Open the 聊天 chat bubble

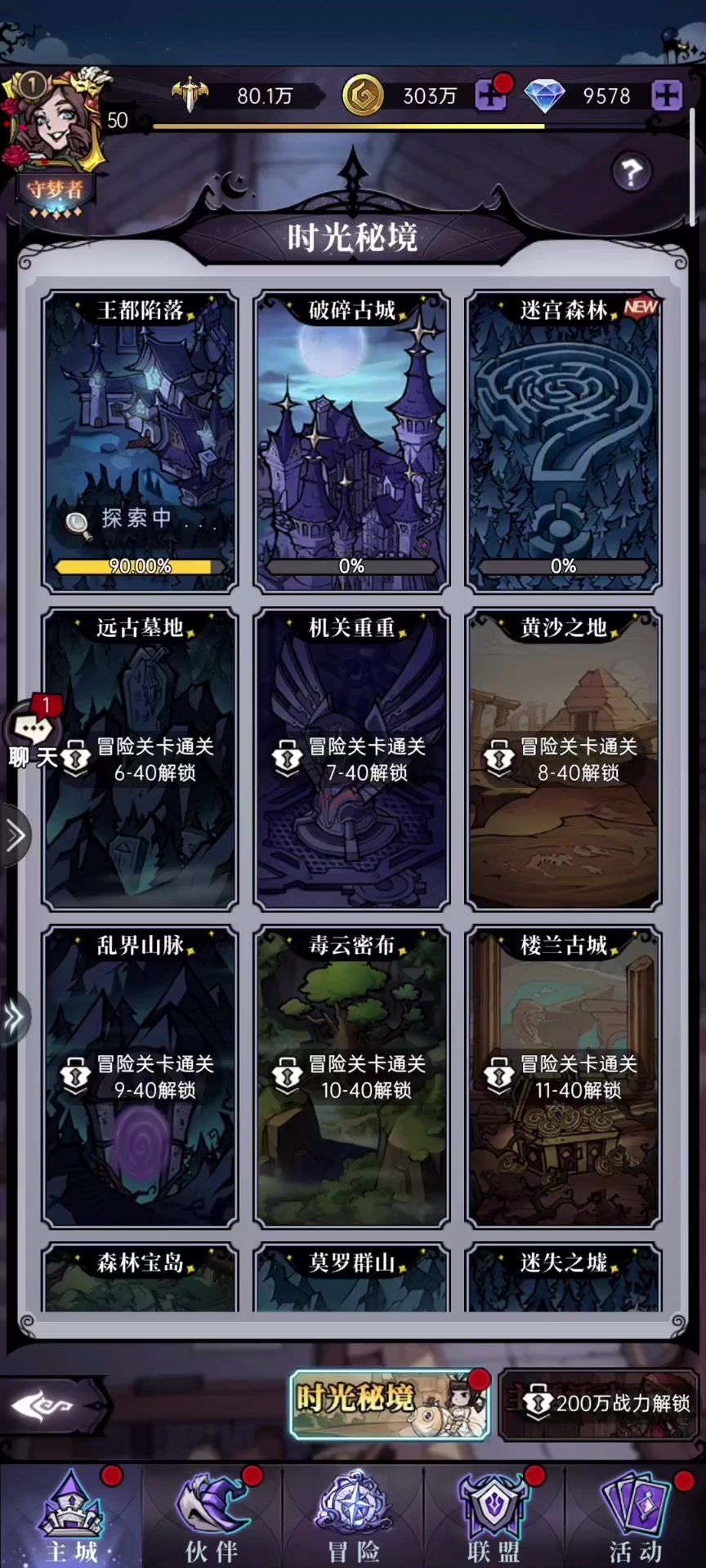[x=33, y=735]
